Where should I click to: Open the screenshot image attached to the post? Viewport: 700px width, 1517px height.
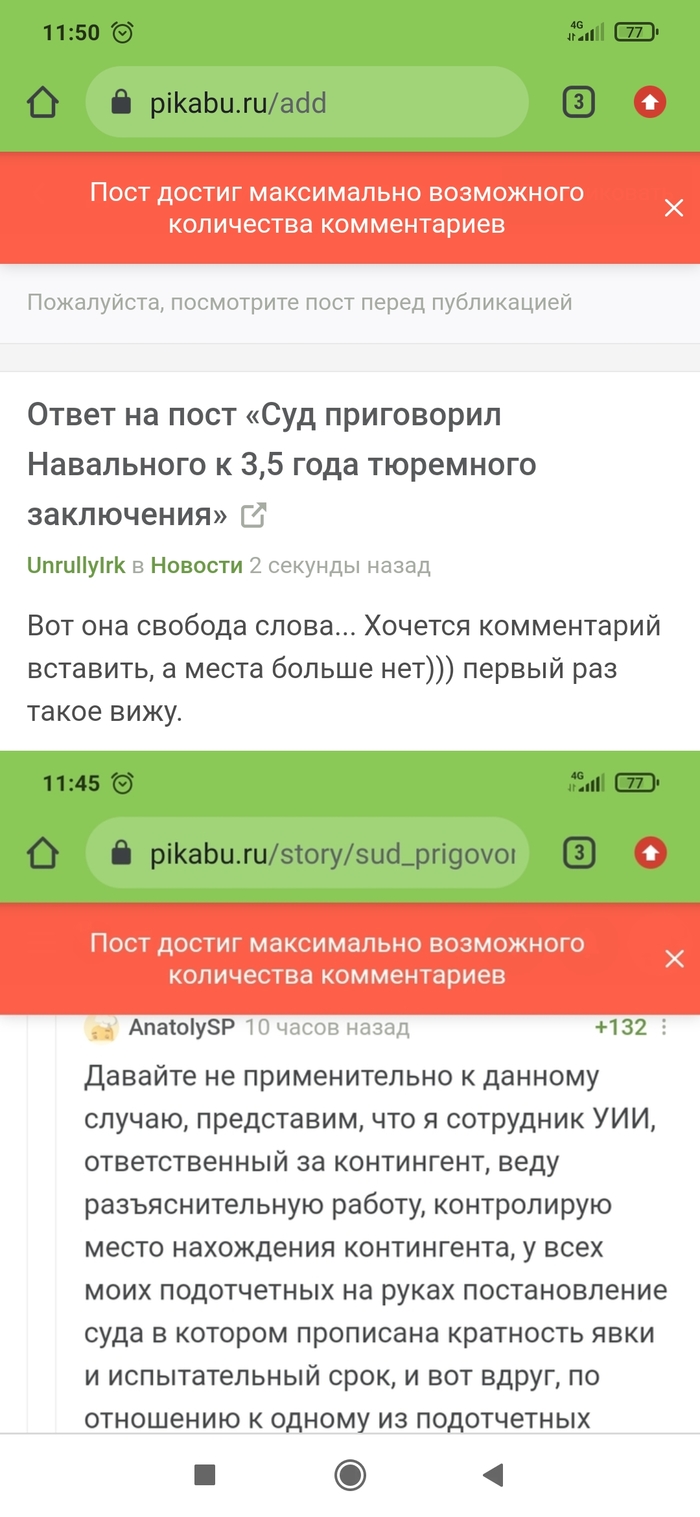coord(350,1090)
